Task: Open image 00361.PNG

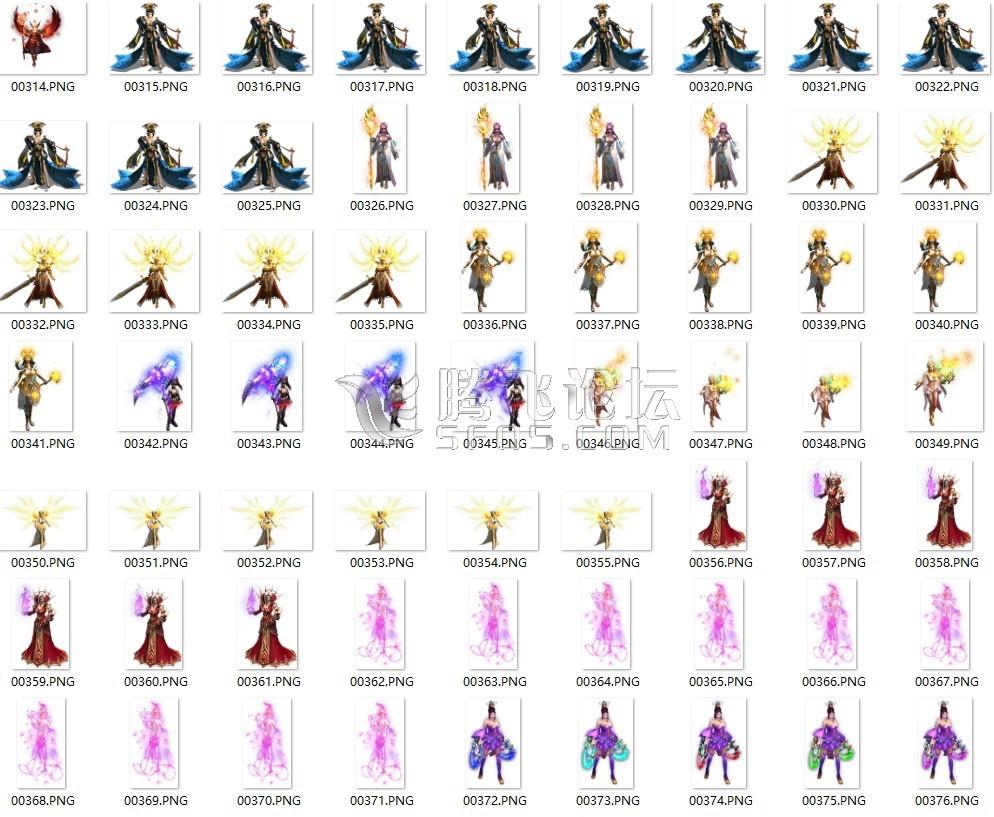Action: pyautogui.click(x=268, y=626)
